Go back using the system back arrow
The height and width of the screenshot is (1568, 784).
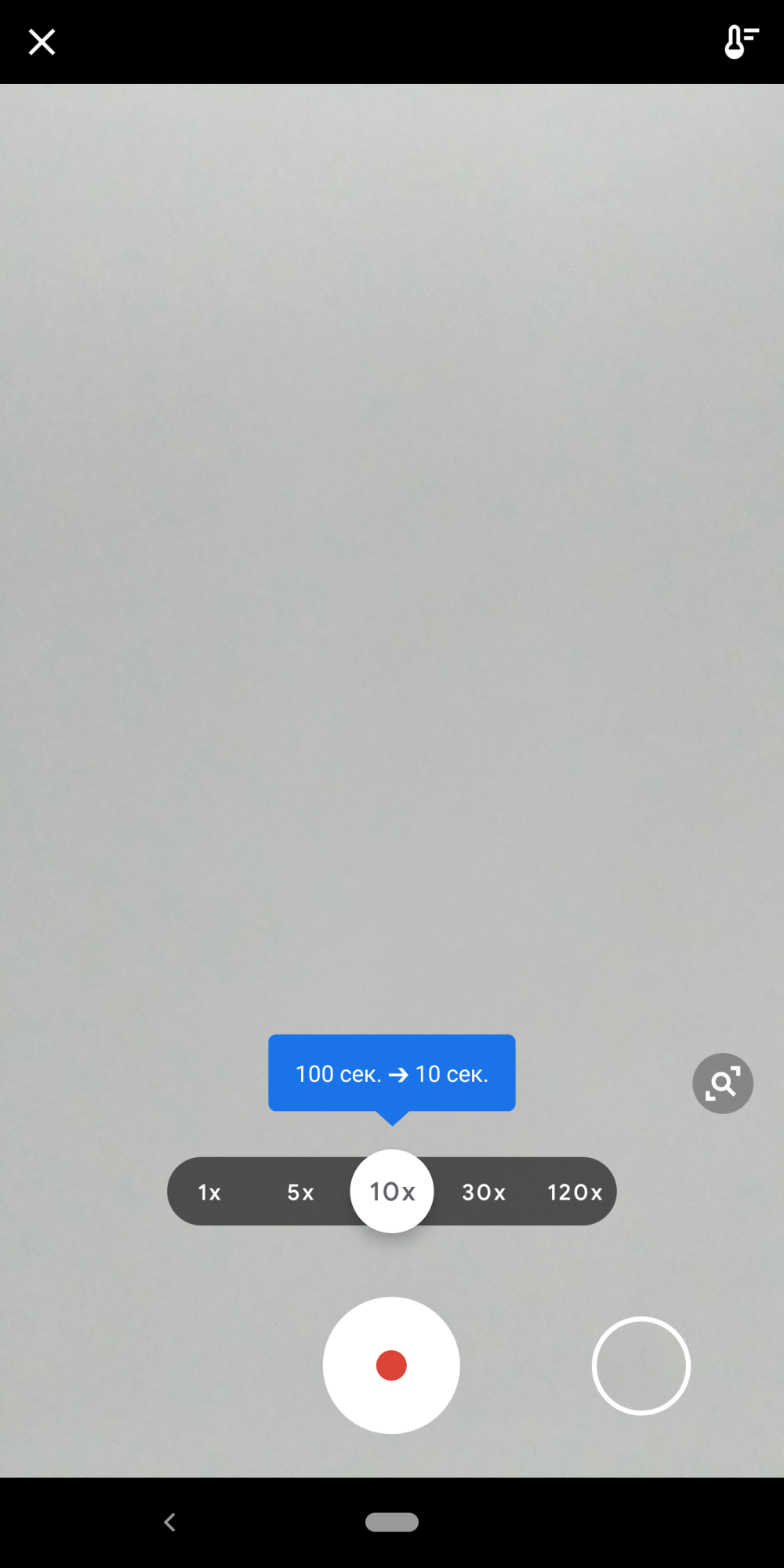pos(169,1522)
